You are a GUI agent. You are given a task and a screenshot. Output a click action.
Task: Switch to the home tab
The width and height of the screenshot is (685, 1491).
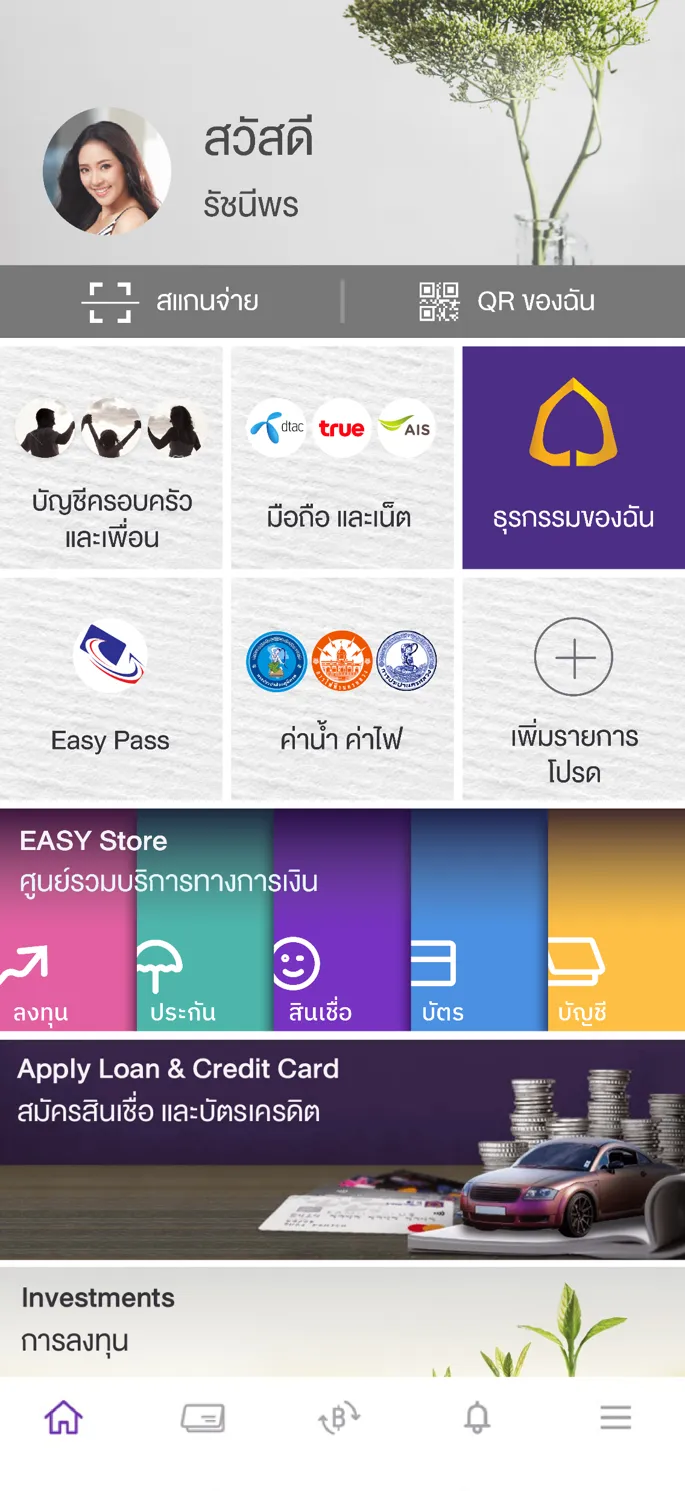pos(63,1417)
